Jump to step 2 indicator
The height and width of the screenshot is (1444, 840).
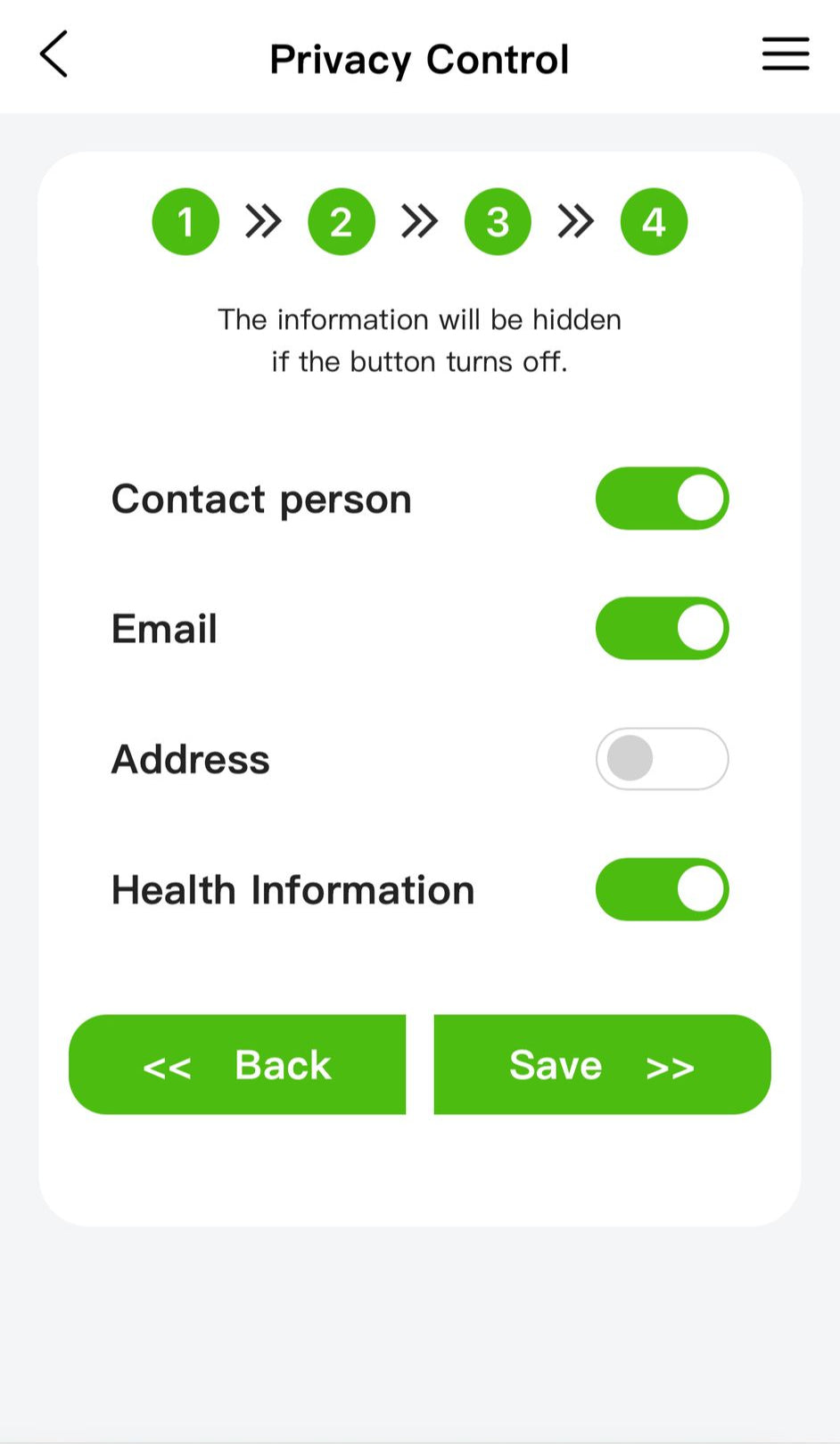[x=342, y=222]
